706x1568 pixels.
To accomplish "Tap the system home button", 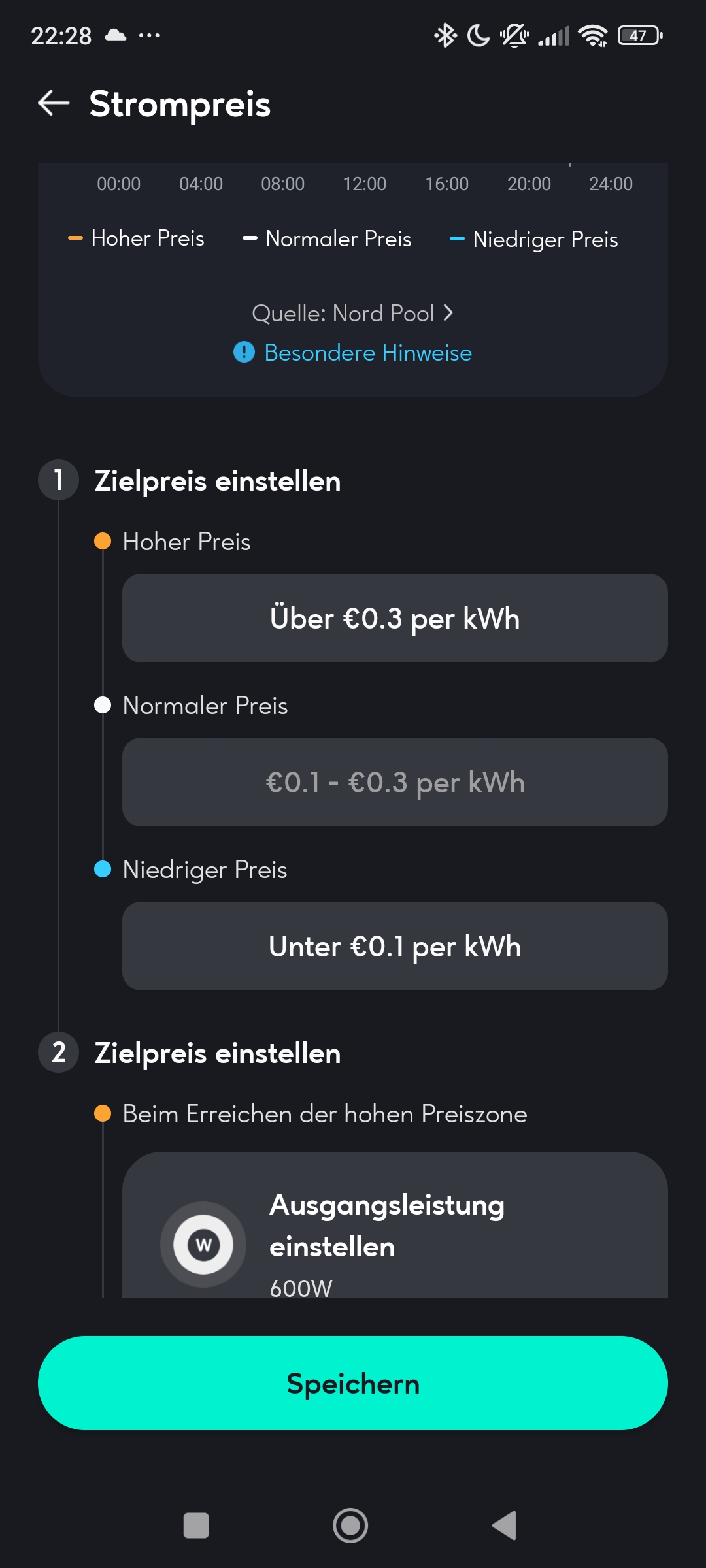I will [x=350, y=1526].
